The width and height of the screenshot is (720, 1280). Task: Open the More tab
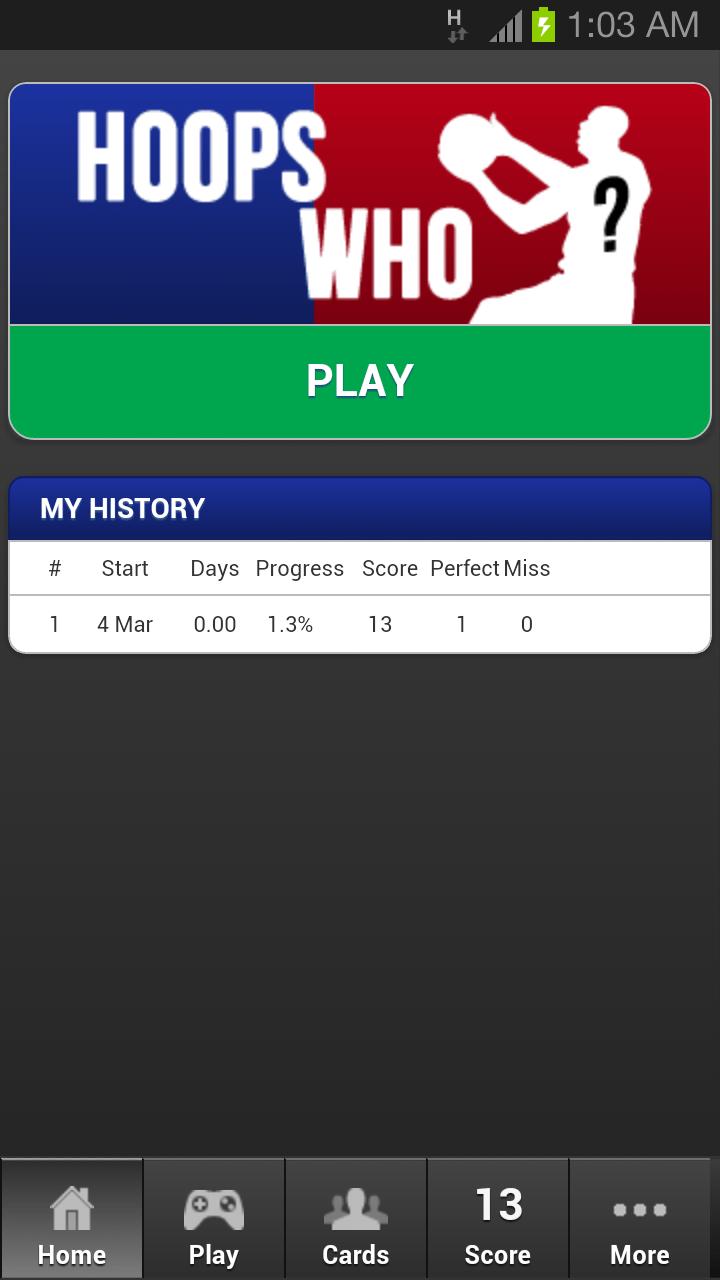point(640,1220)
